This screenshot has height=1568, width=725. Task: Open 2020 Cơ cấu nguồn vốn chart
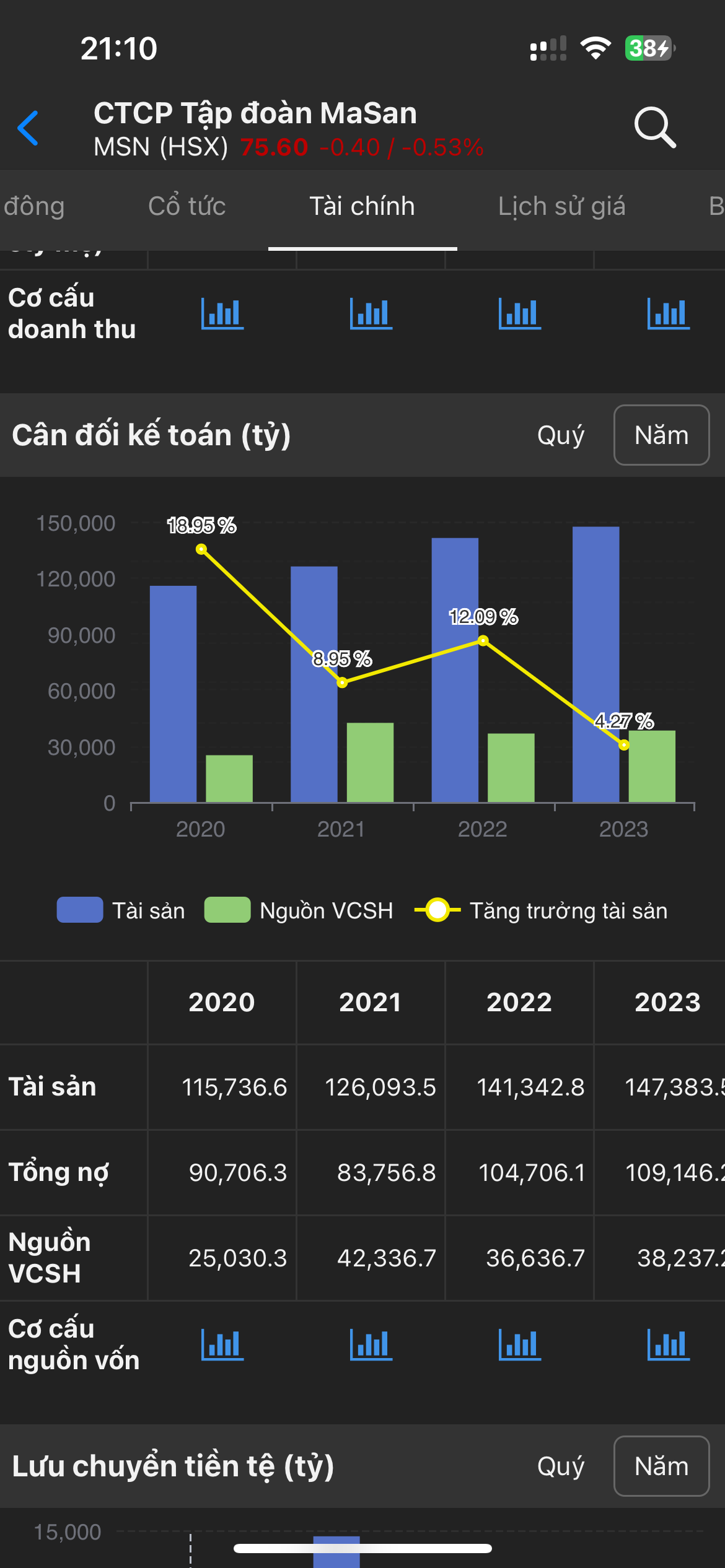click(222, 1344)
